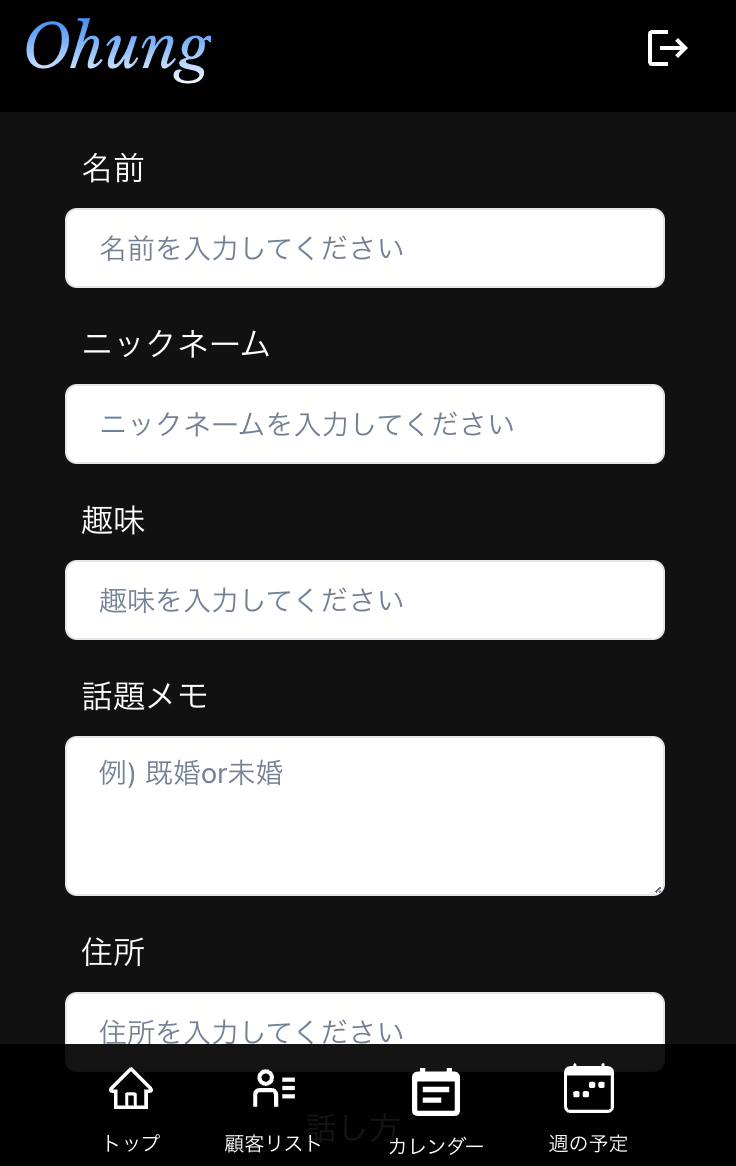Tap the logout icon in the header

[667, 48]
